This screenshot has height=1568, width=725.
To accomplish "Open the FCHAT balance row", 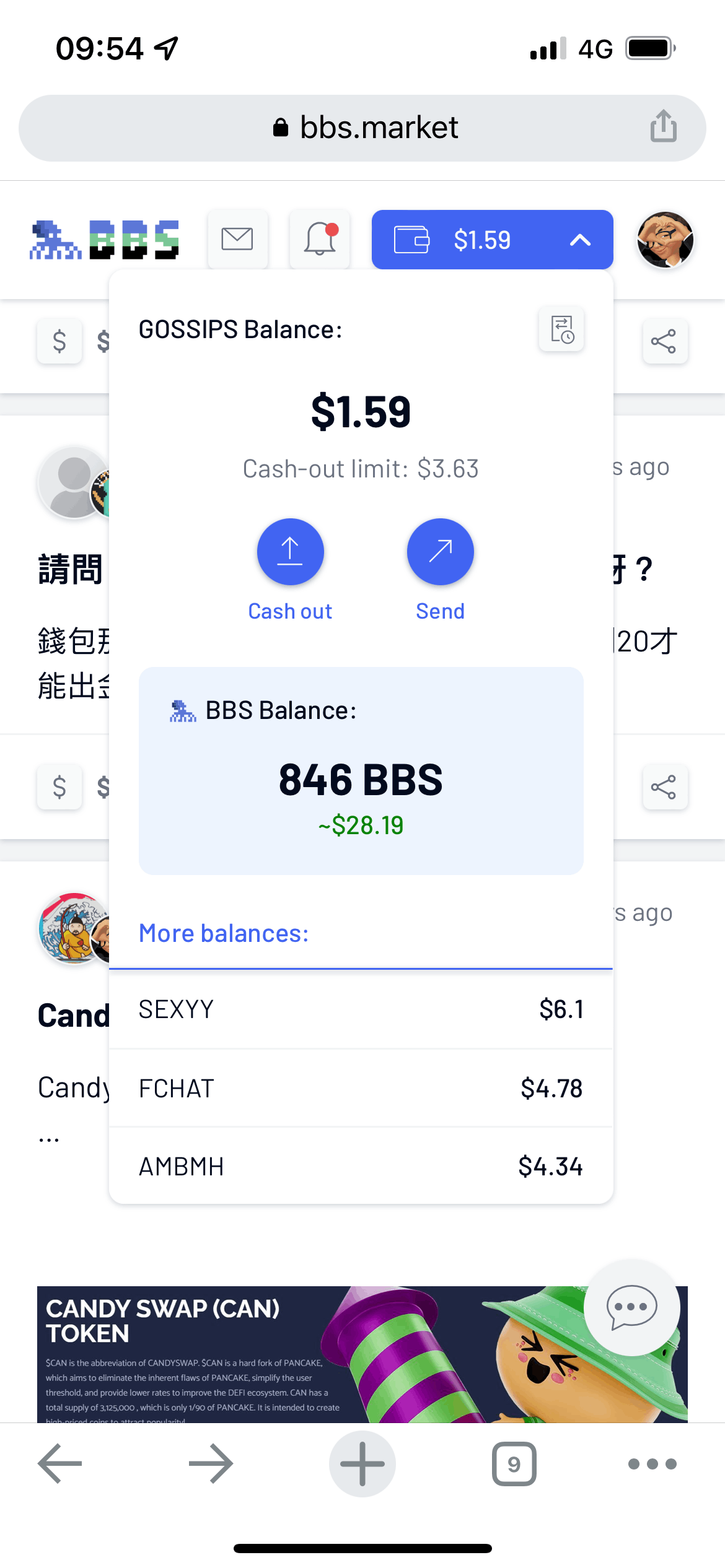I will tap(361, 1088).
